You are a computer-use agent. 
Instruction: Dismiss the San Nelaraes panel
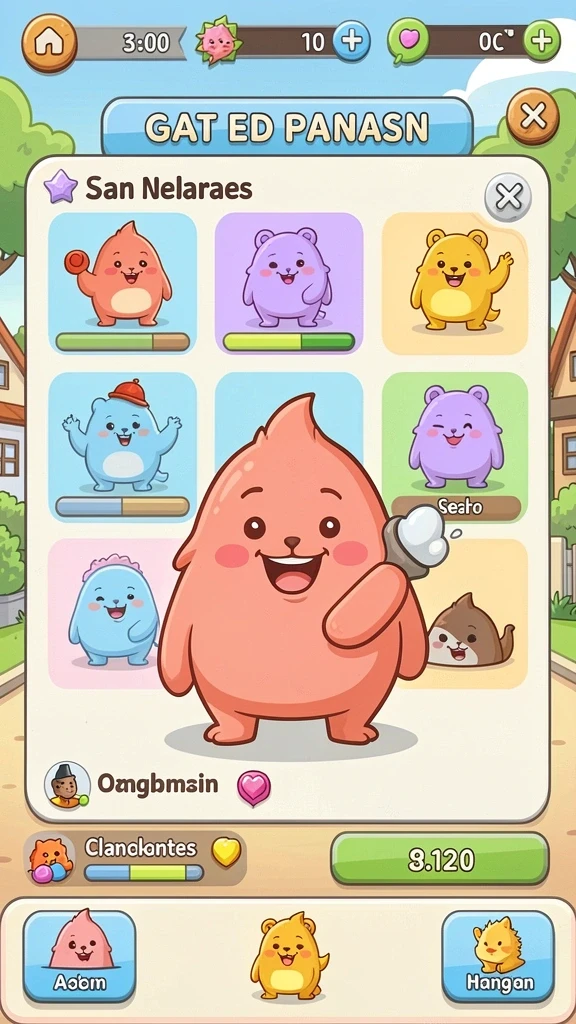point(507,196)
